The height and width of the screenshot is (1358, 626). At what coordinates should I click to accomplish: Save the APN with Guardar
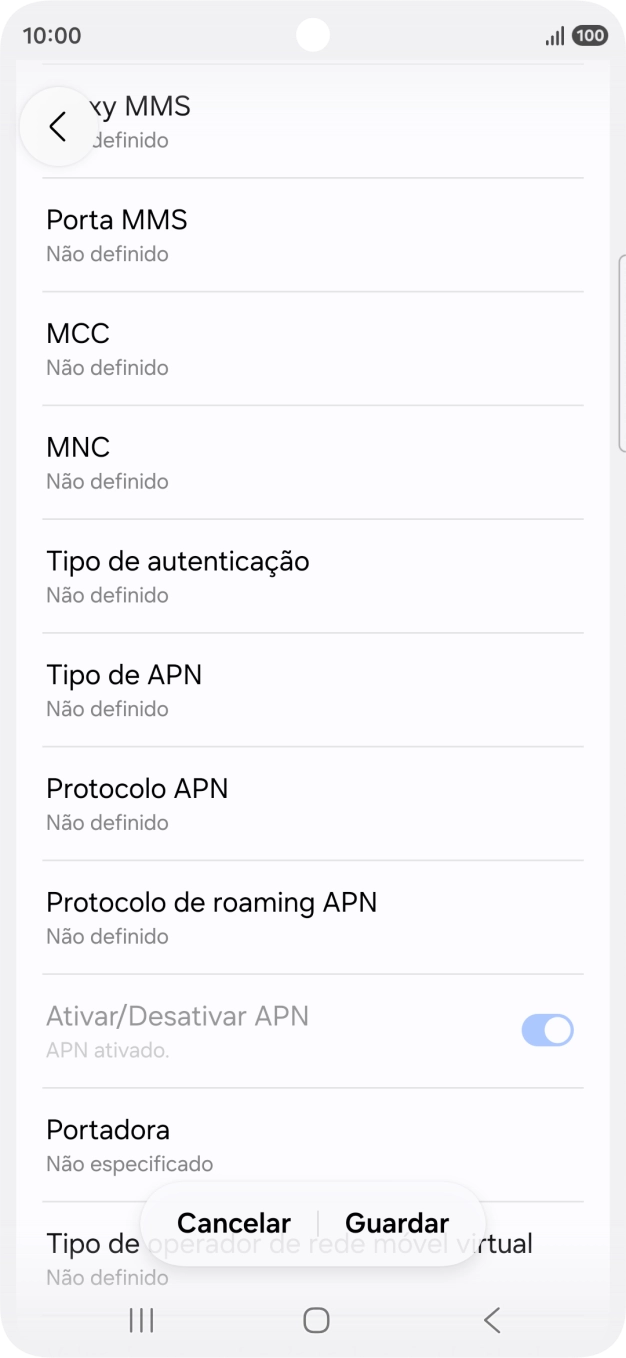tap(397, 1223)
